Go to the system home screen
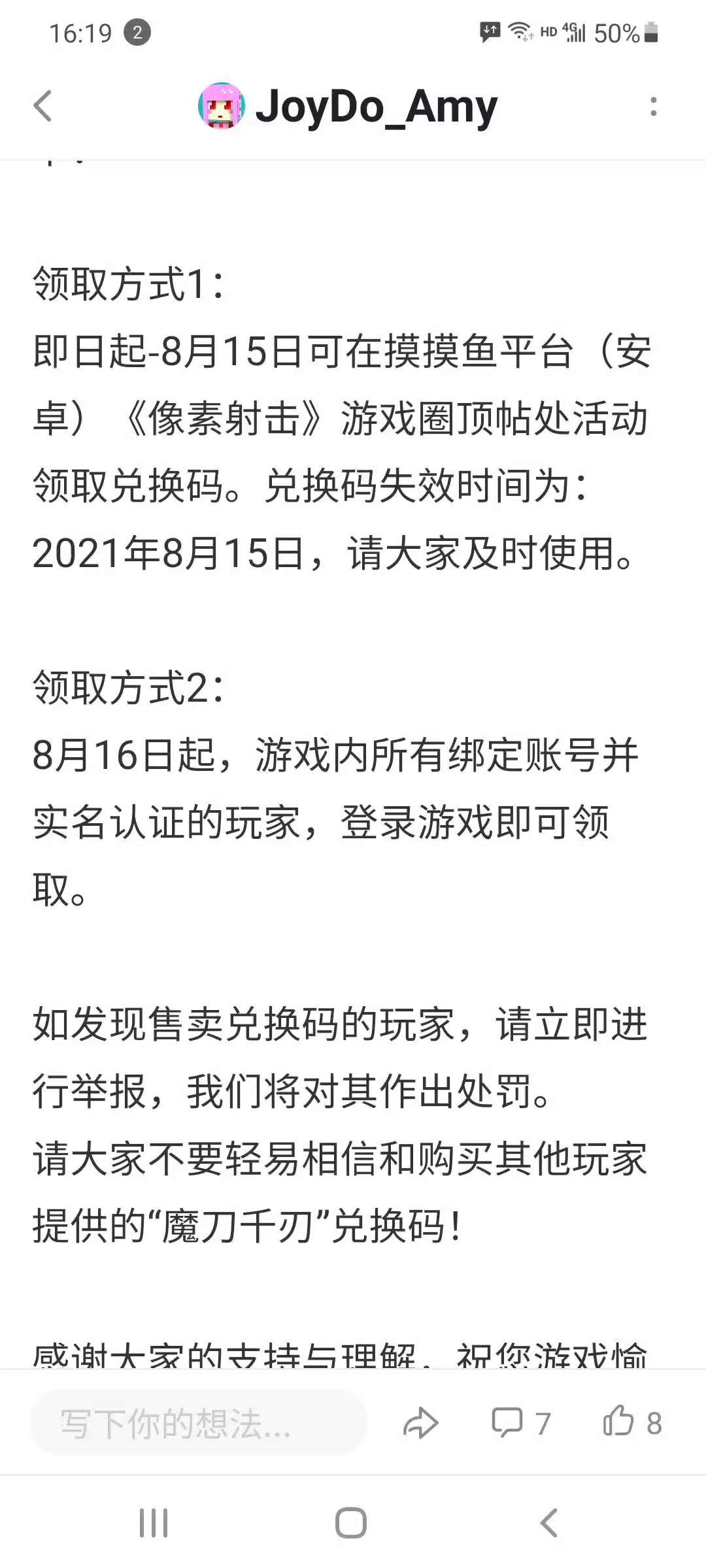Image resolution: width=706 pixels, height=1568 pixels. pos(351,1523)
